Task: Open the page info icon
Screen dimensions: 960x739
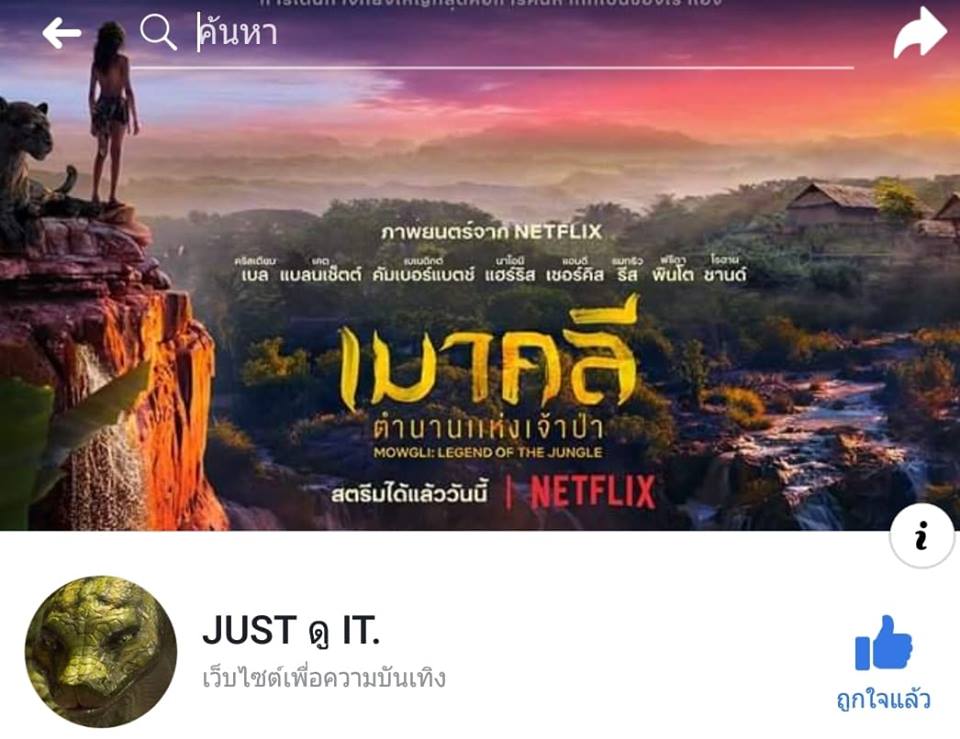Action: pyautogui.click(x=921, y=537)
